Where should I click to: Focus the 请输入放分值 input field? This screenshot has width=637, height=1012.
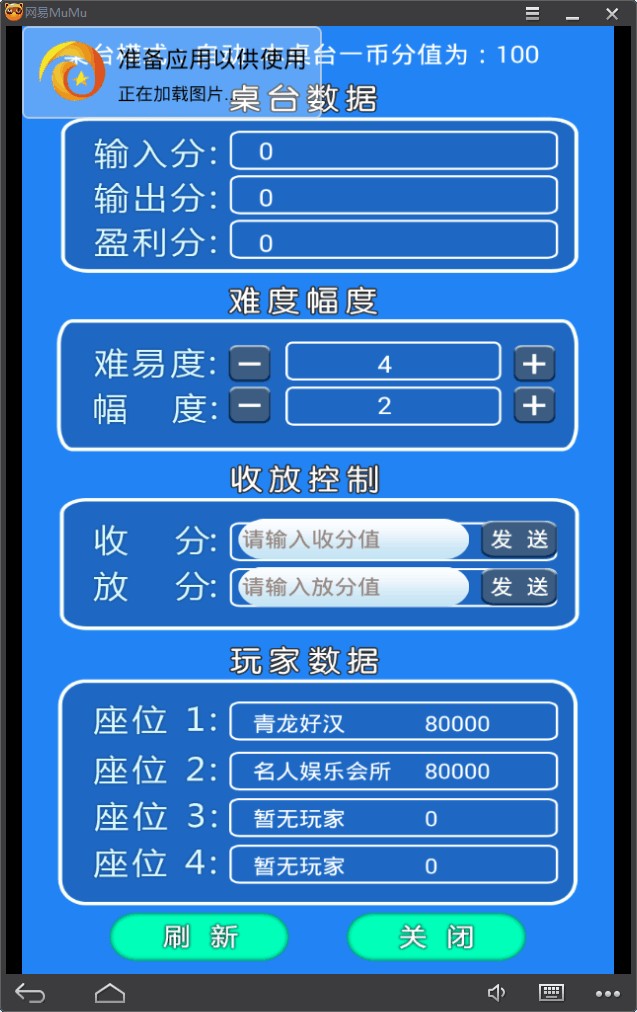[x=354, y=586]
